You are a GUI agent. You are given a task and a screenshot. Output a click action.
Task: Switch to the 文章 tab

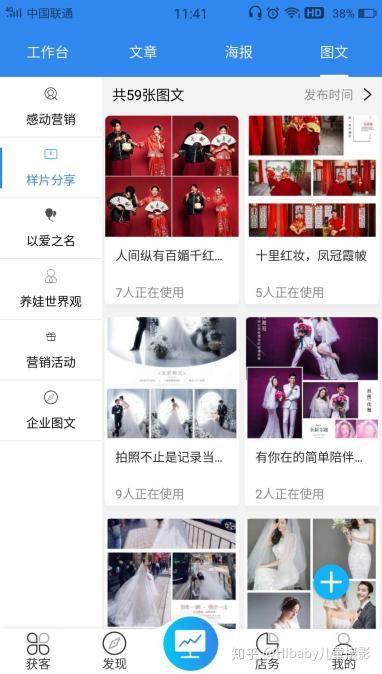(143, 52)
